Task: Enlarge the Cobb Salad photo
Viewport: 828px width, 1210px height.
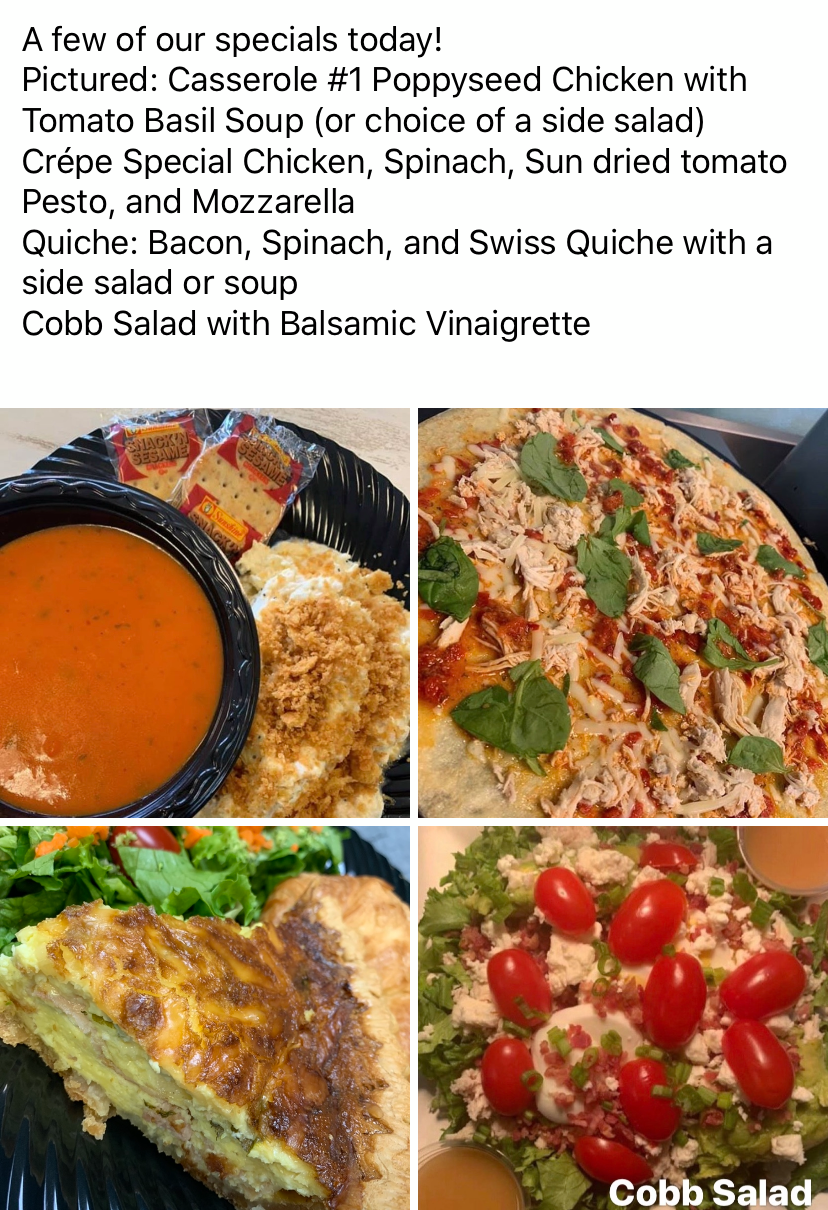Action: click(622, 1017)
